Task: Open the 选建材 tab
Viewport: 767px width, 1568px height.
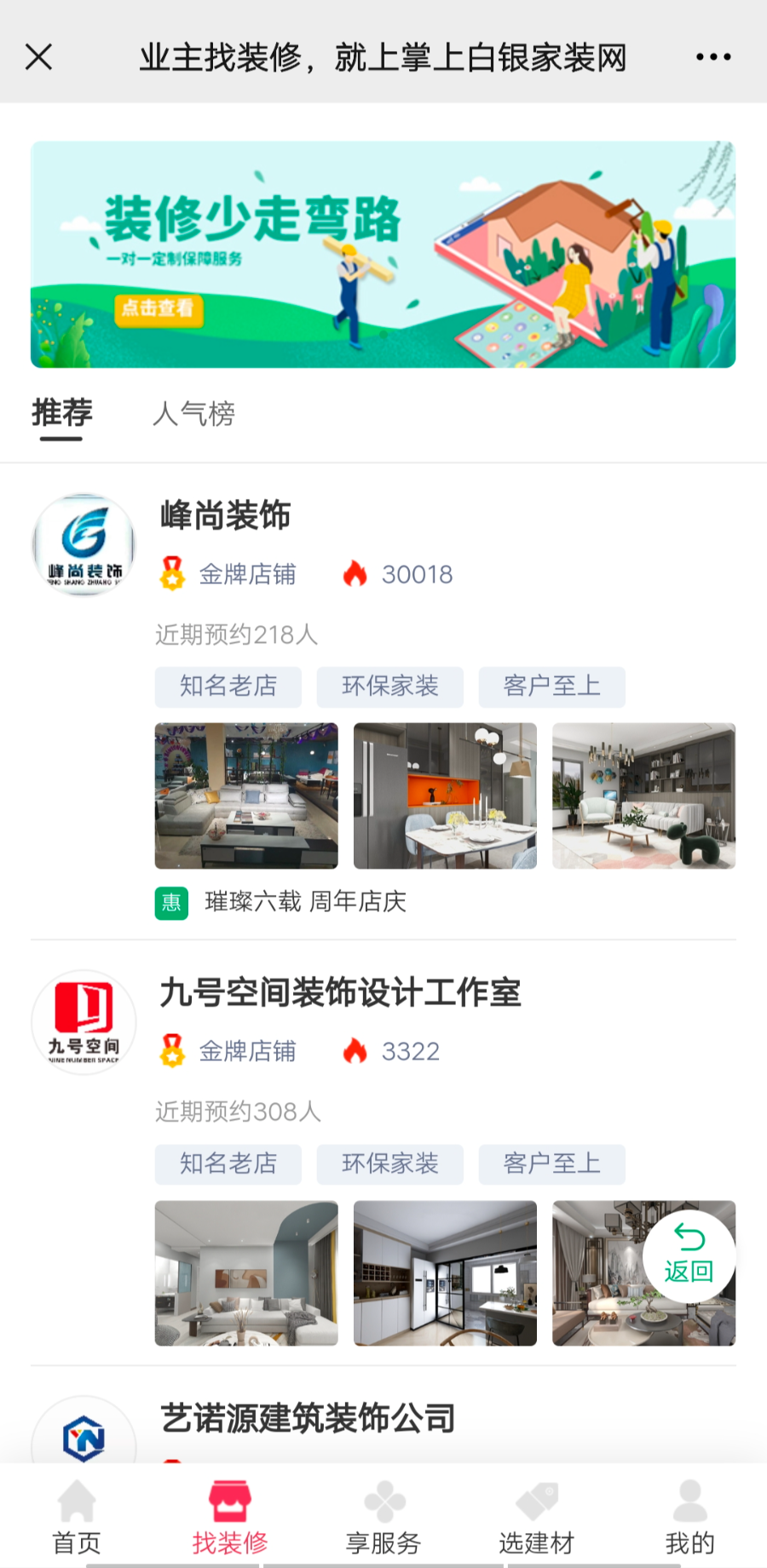Action: click(x=537, y=1518)
